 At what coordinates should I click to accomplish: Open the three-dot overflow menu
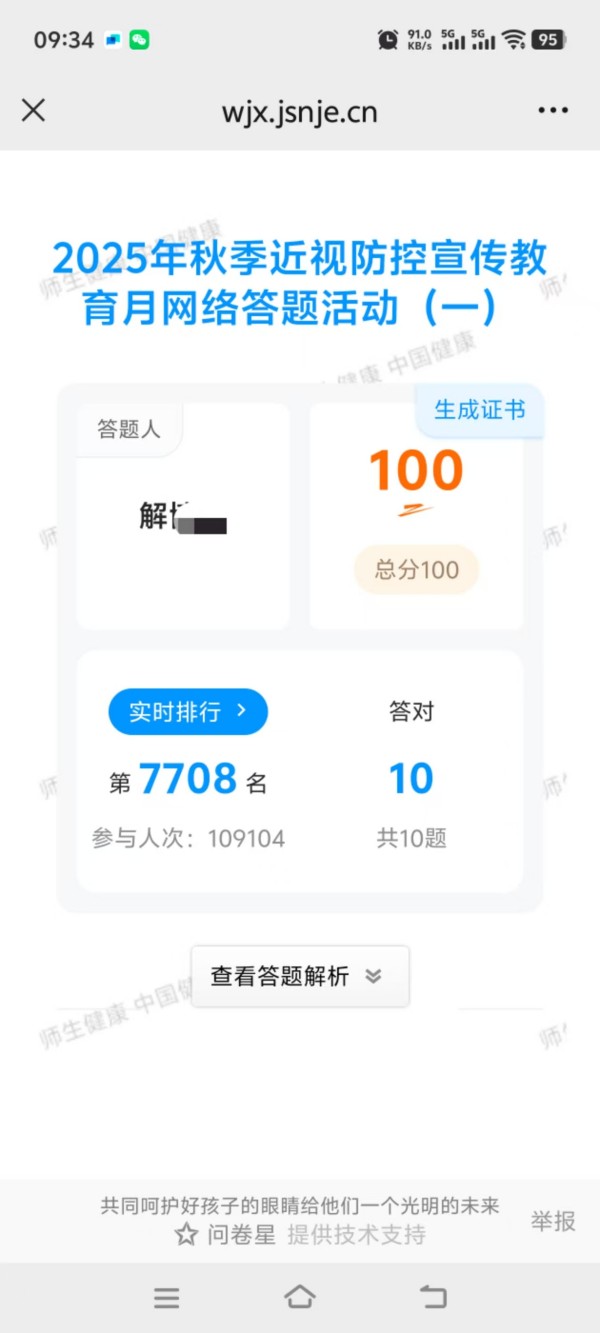(x=553, y=110)
